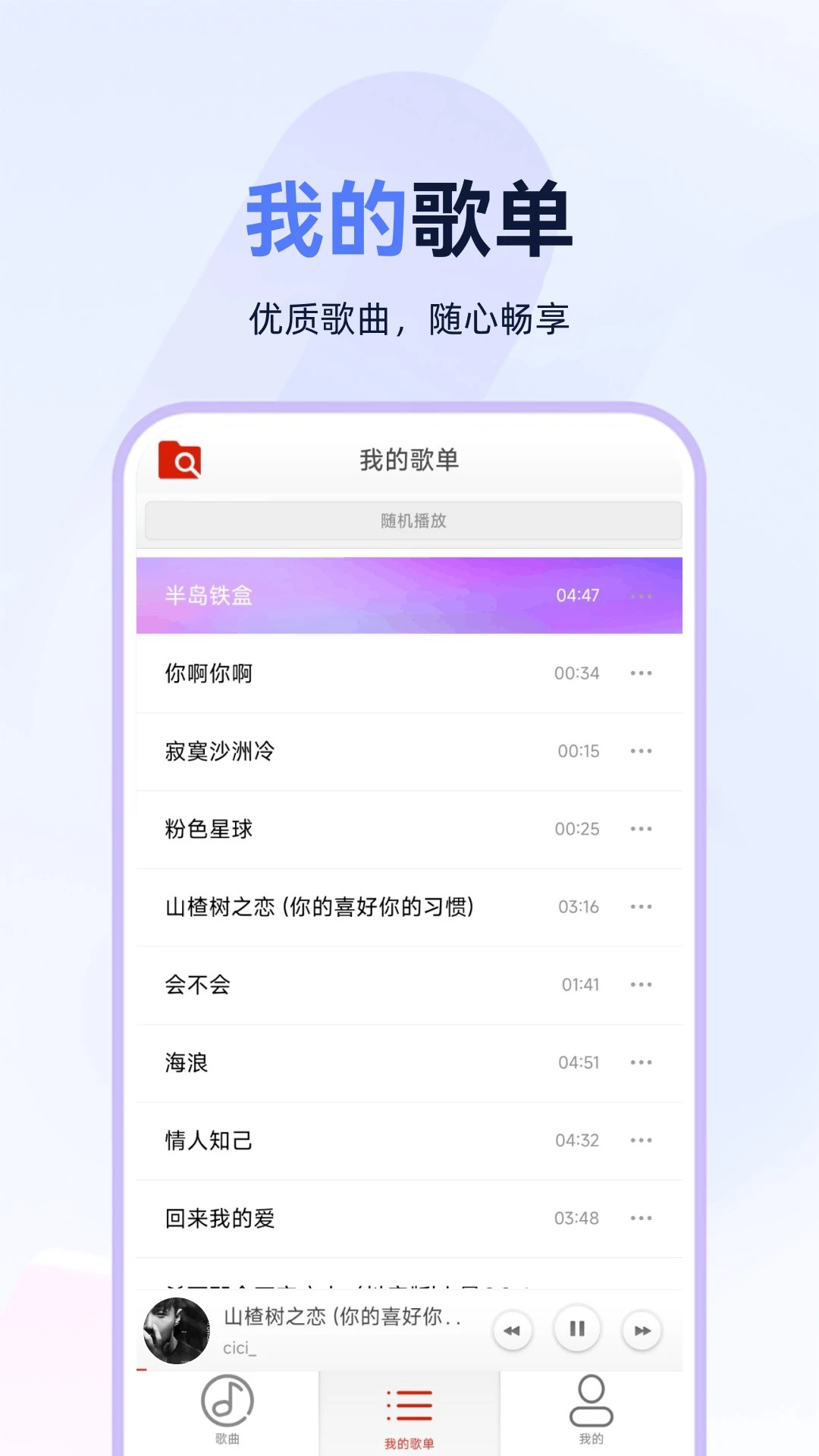Tap the album art in the mini player

(173, 1331)
